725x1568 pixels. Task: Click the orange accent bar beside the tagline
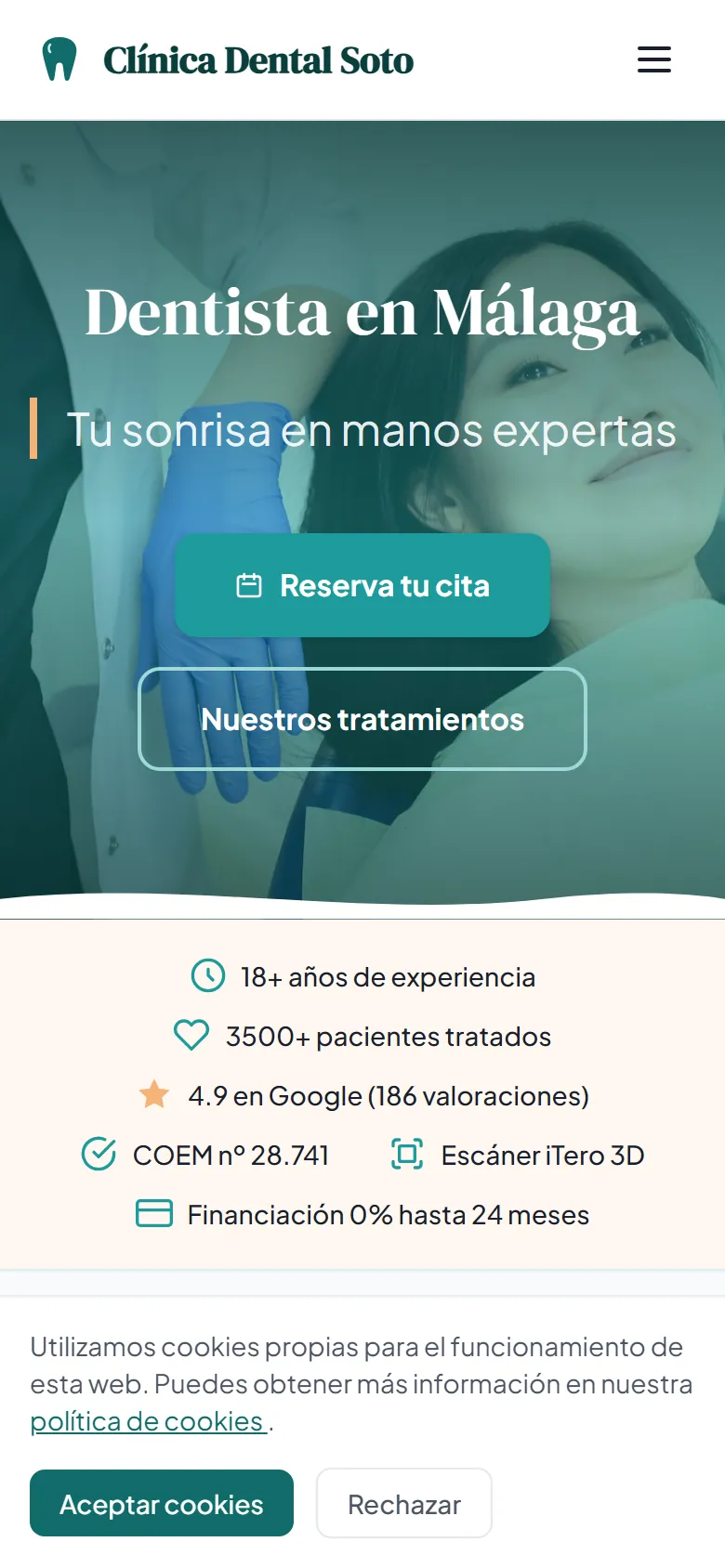[x=36, y=429]
